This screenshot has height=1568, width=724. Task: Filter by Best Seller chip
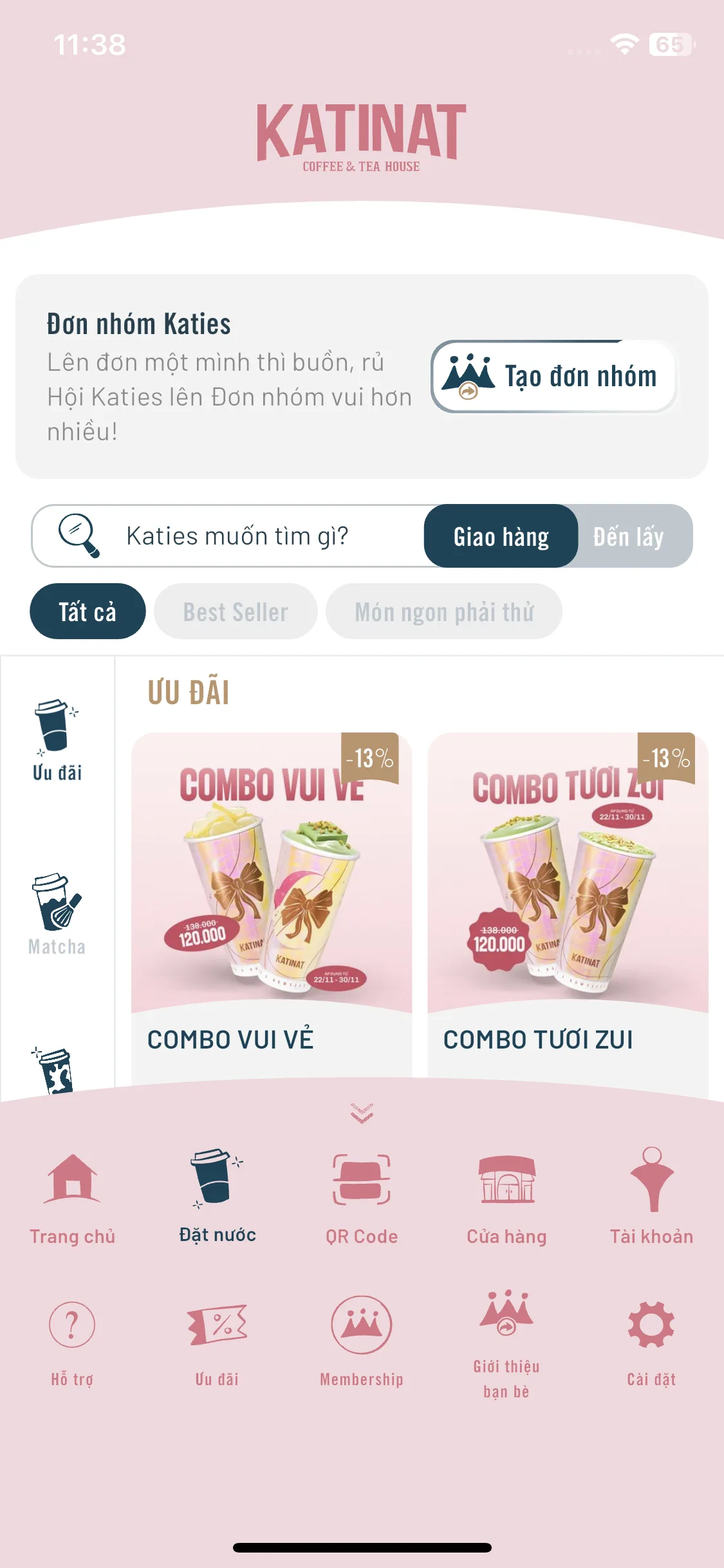click(x=236, y=611)
